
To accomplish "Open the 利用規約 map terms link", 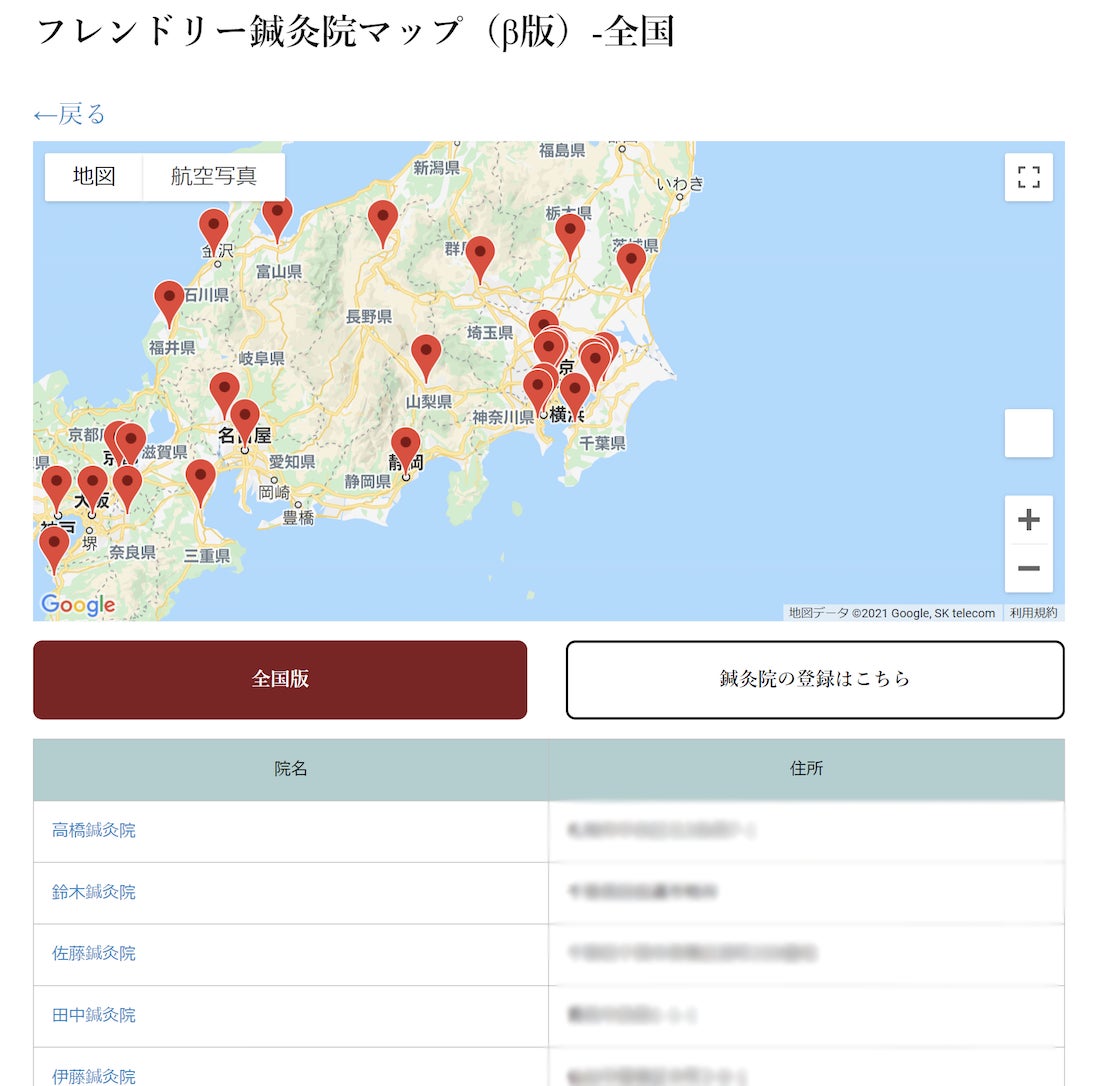I will 1033,613.
